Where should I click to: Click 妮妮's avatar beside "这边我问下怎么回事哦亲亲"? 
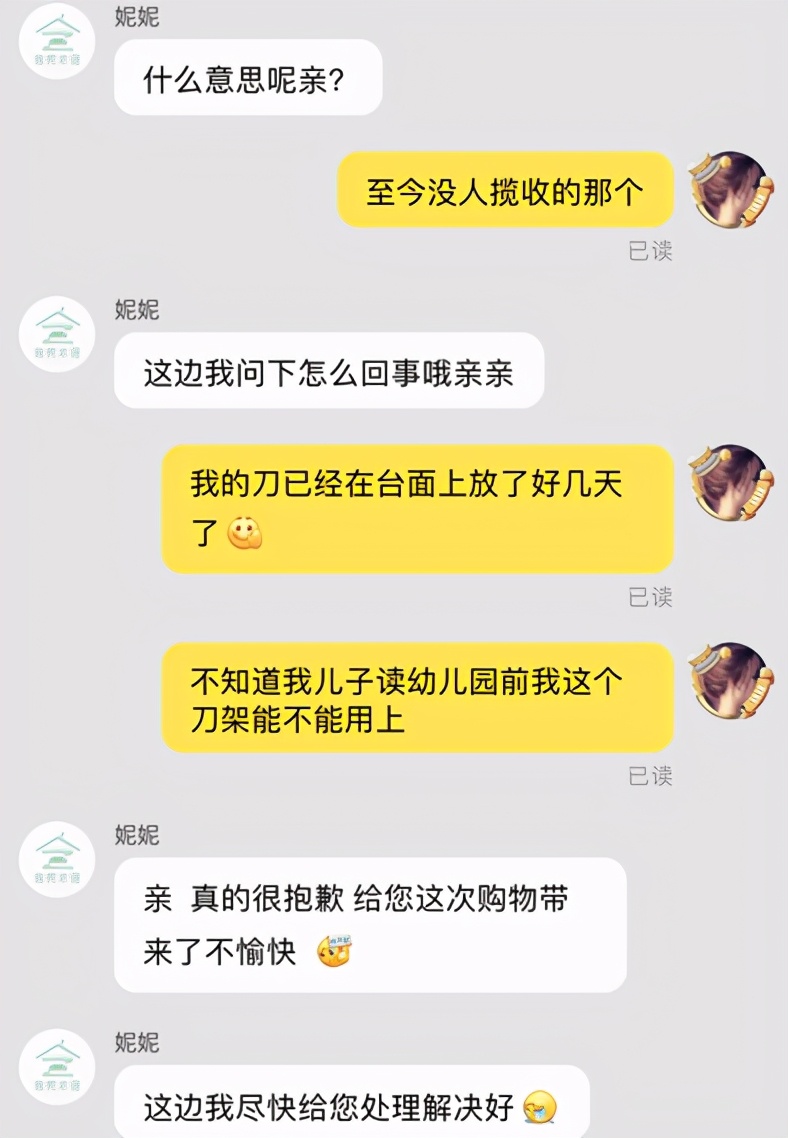click(x=56, y=335)
